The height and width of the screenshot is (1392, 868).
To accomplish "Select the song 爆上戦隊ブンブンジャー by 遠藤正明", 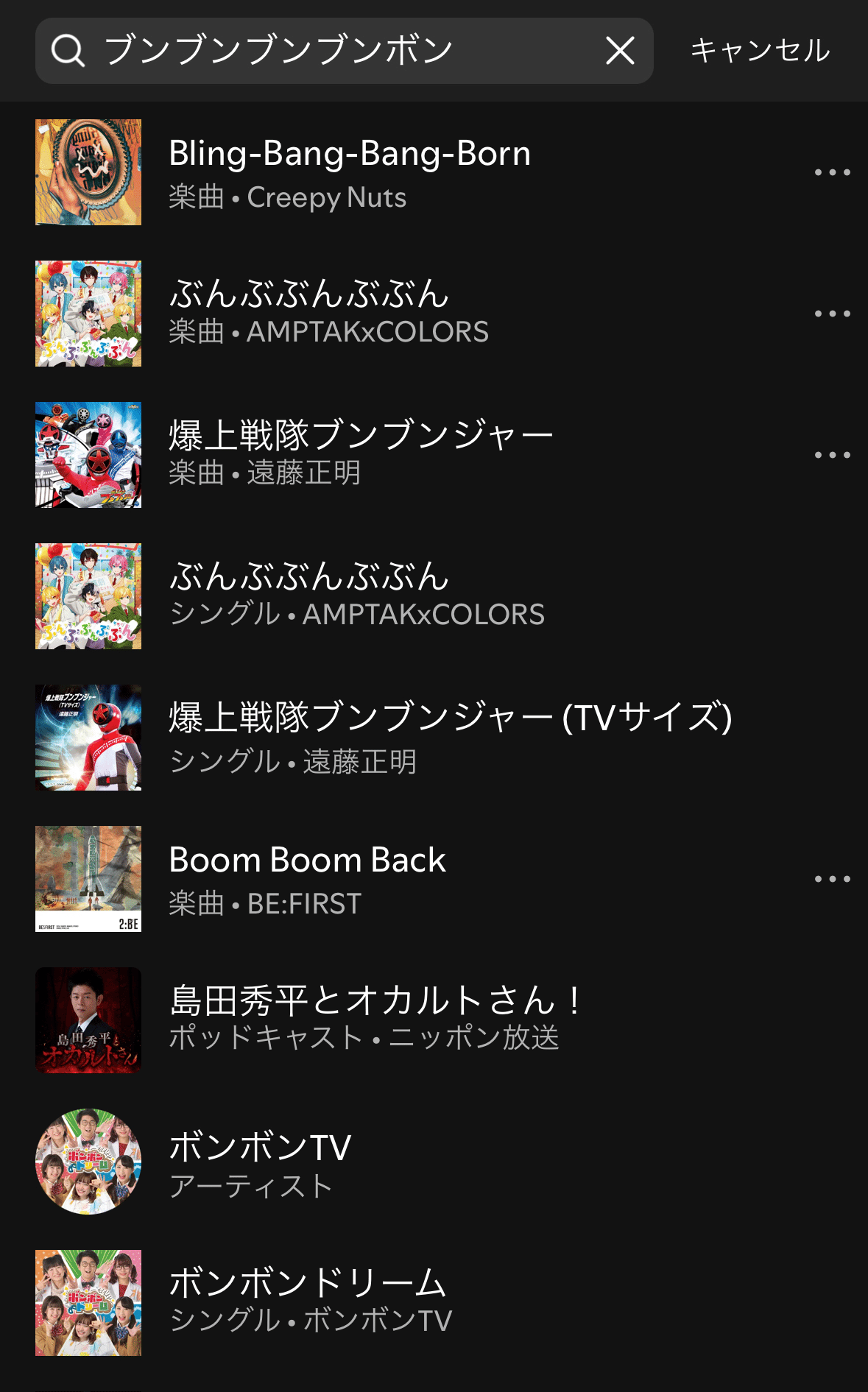I will click(x=361, y=455).
